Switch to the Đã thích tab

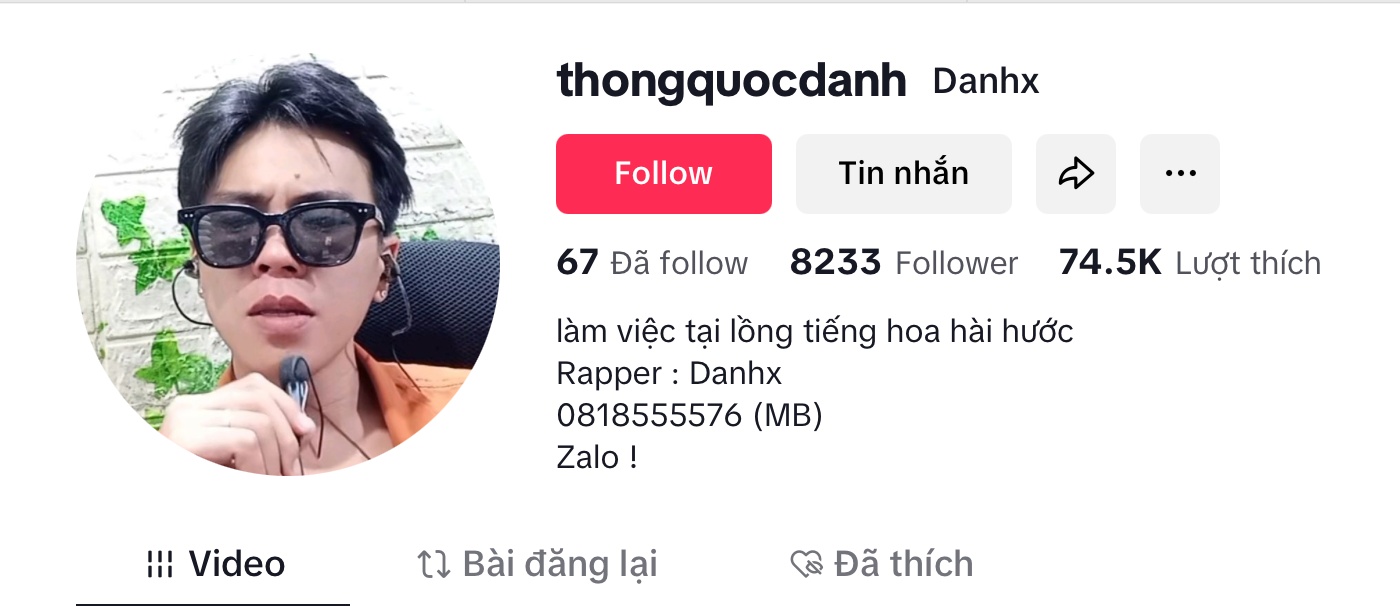[881, 565]
